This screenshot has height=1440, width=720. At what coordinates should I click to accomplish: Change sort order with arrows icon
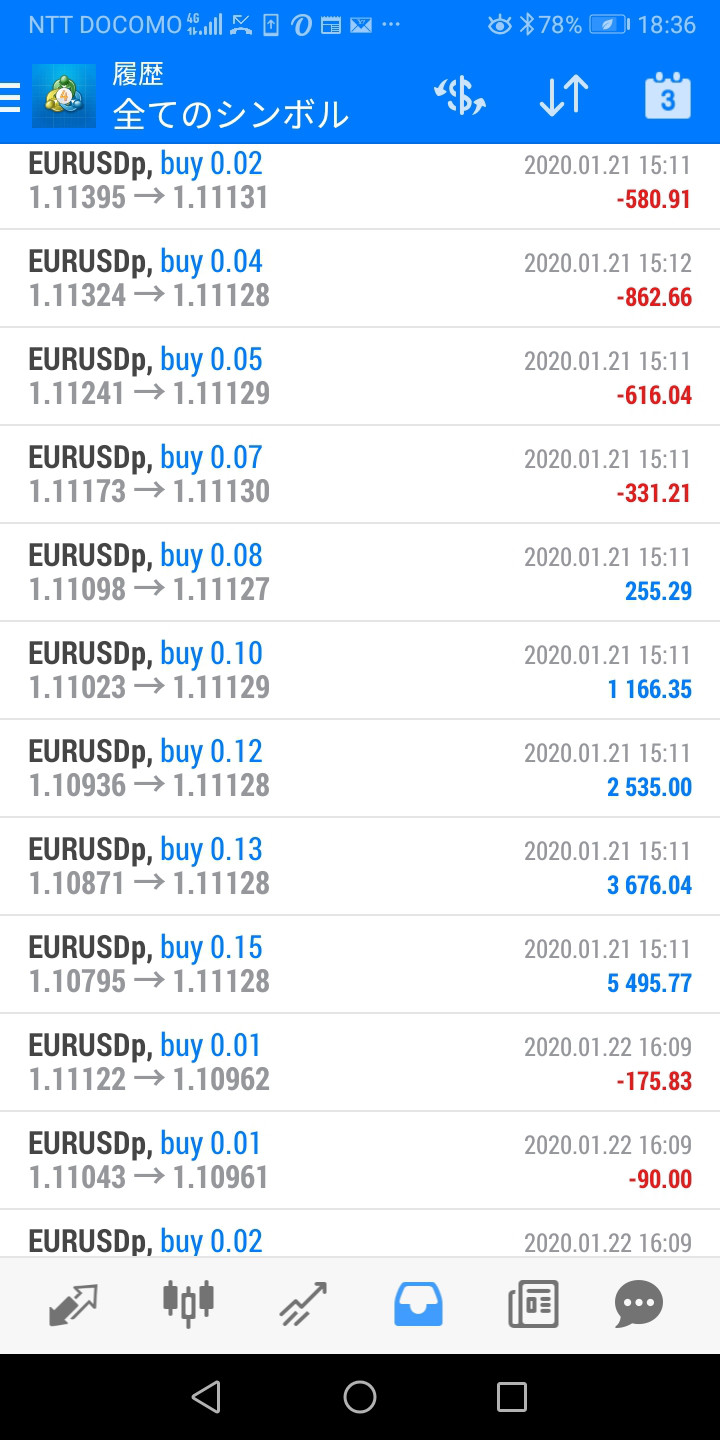[564, 97]
